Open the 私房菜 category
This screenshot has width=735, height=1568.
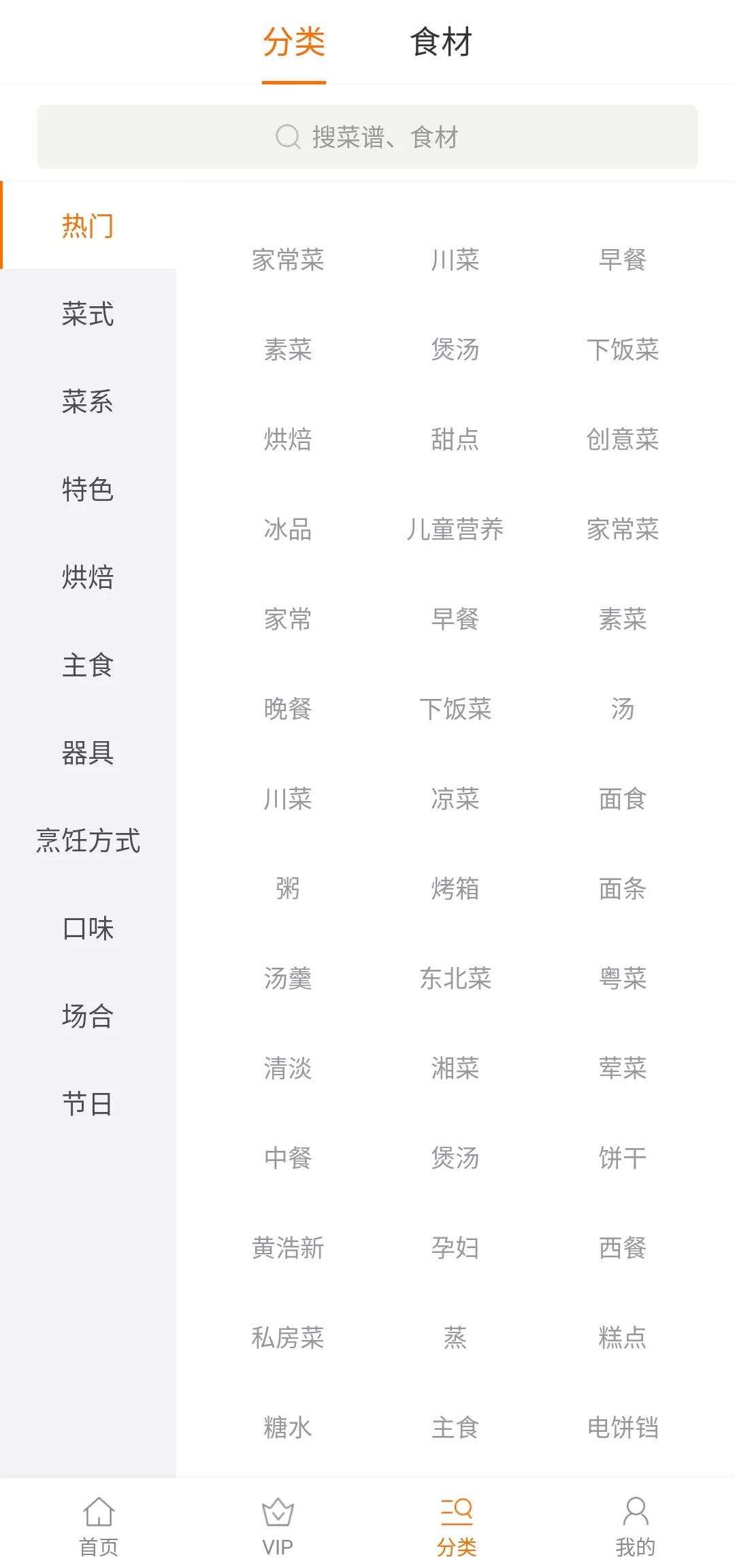pos(288,1338)
